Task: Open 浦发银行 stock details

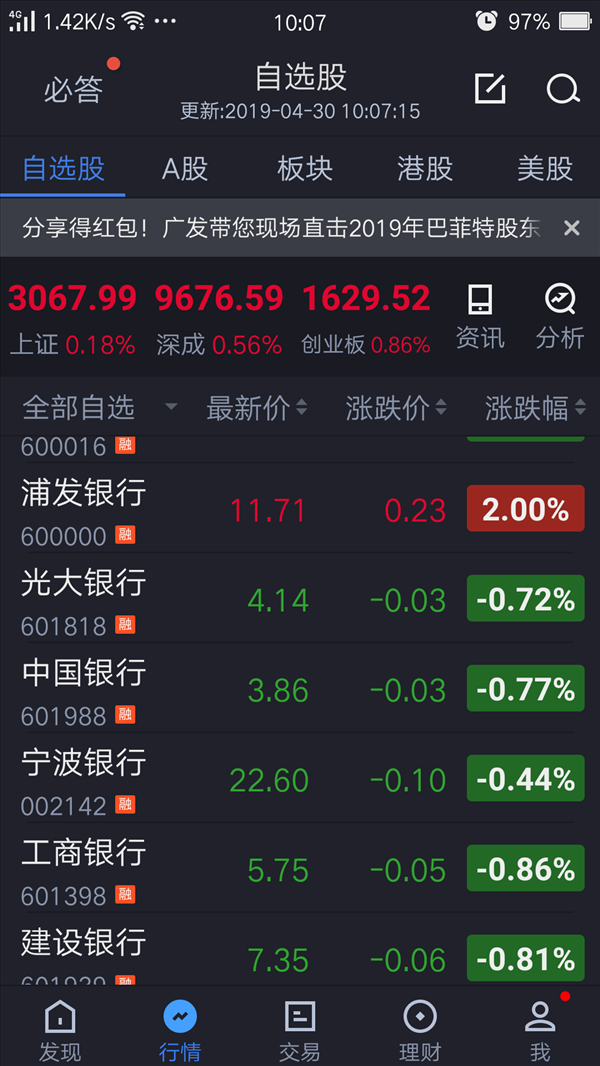Action: tap(300, 509)
